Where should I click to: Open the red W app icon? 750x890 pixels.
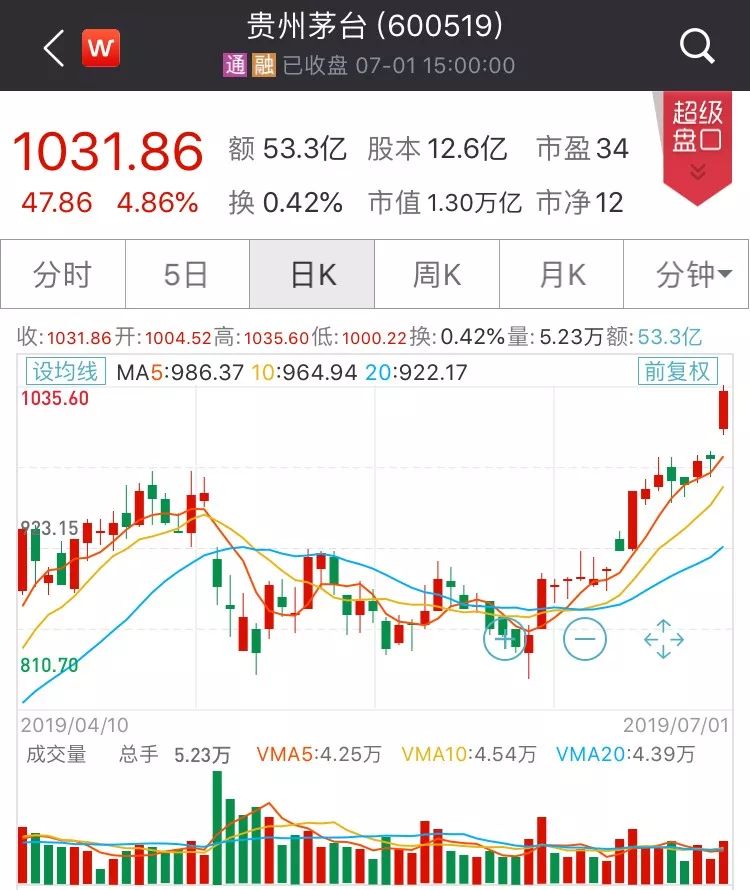[101, 47]
